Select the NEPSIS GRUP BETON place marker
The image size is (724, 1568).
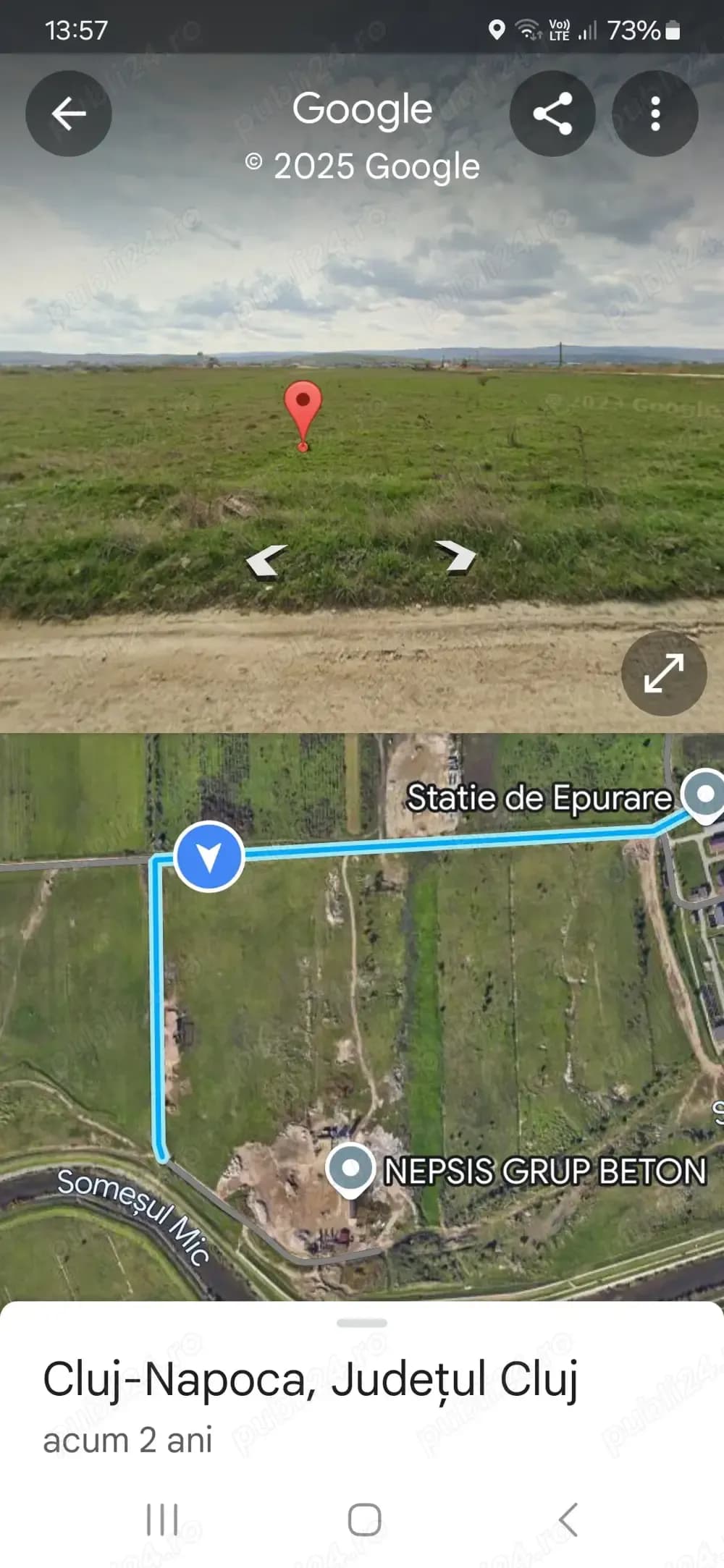coord(350,1169)
